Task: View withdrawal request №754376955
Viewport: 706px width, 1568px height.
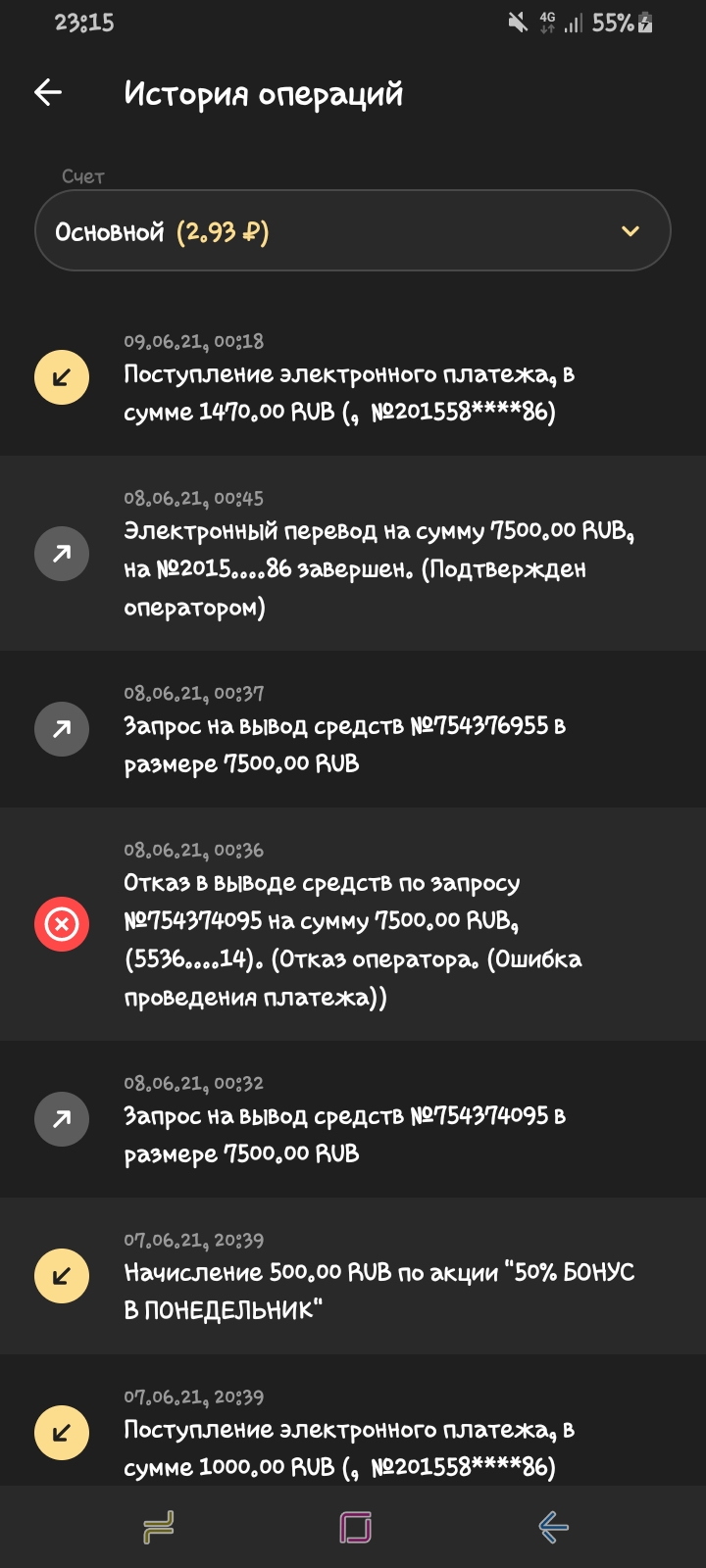Action: [353, 730]
